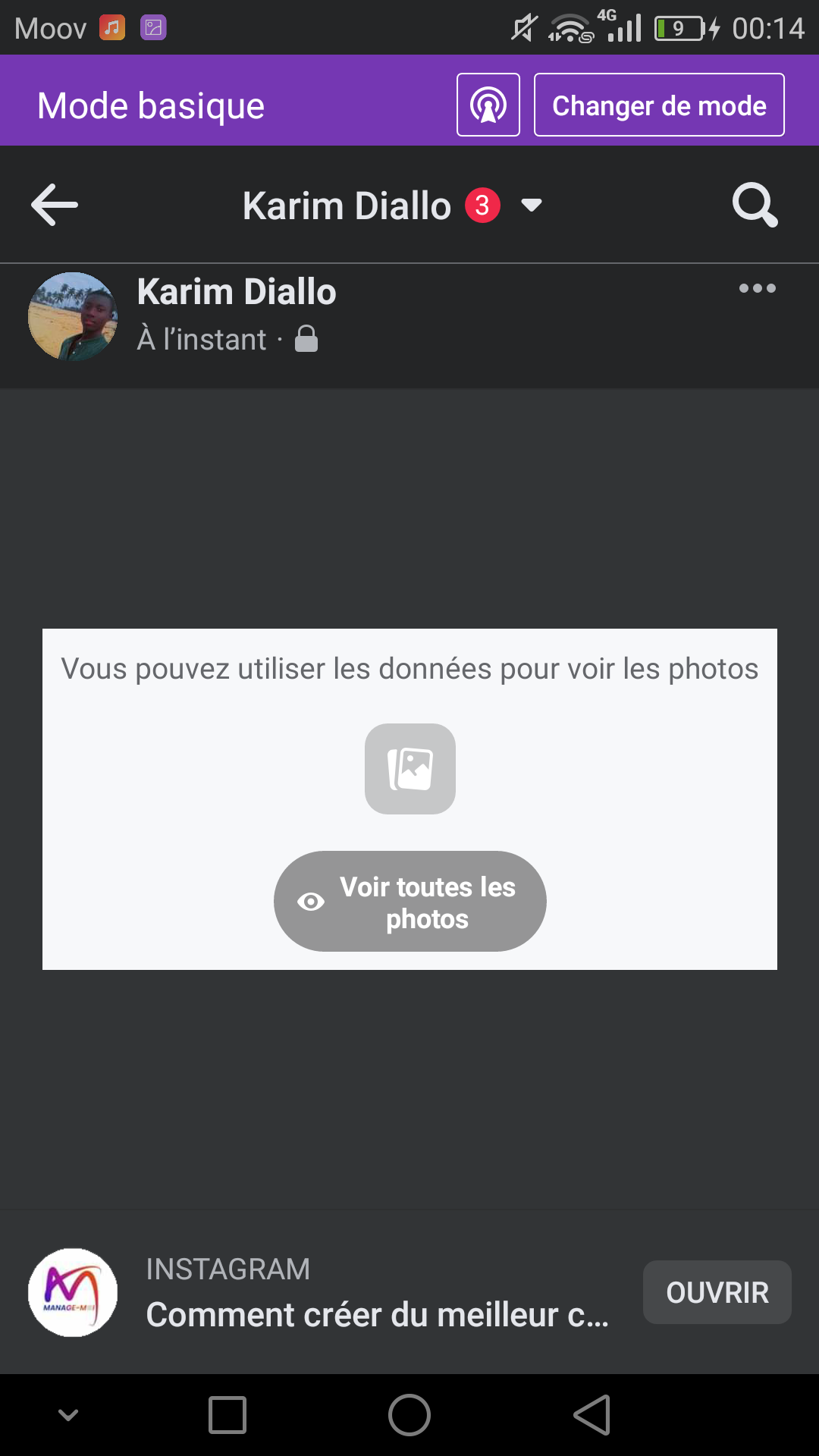
Task: Open Karim Diallo's profile picture
Action: [x=73, y=316]
